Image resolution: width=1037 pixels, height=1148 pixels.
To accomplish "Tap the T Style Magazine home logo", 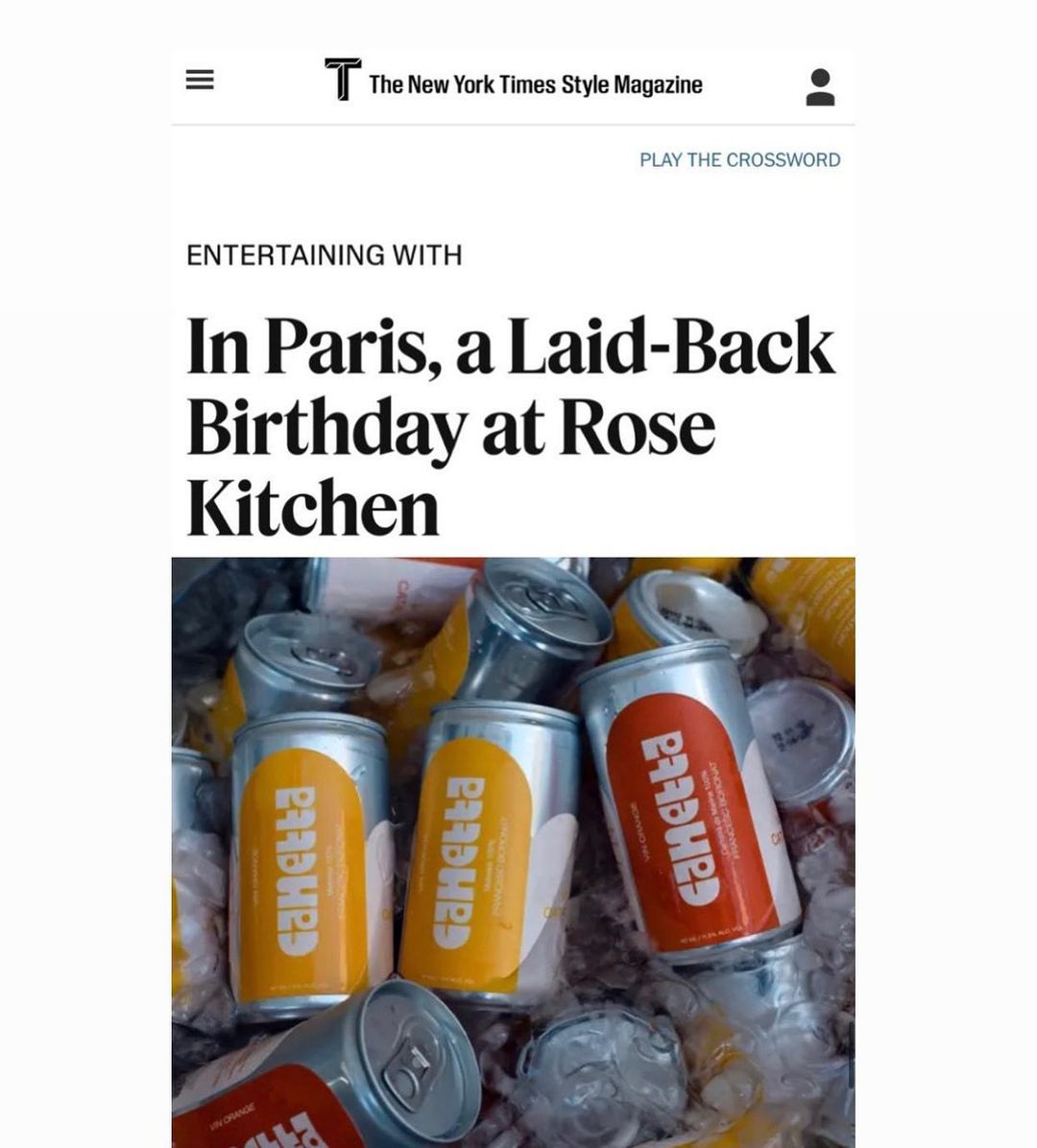I will pyautogui.click(x=514, y=80).
